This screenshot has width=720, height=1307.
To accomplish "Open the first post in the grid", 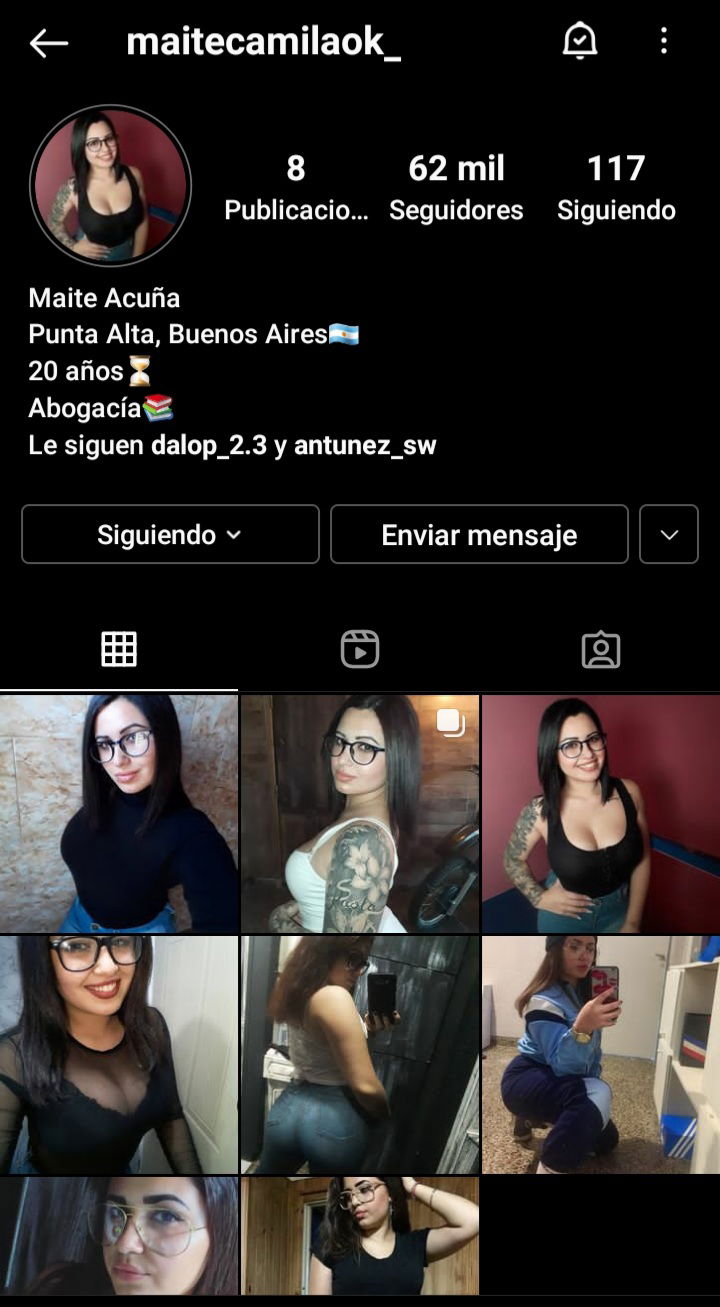I will point(119,814).
